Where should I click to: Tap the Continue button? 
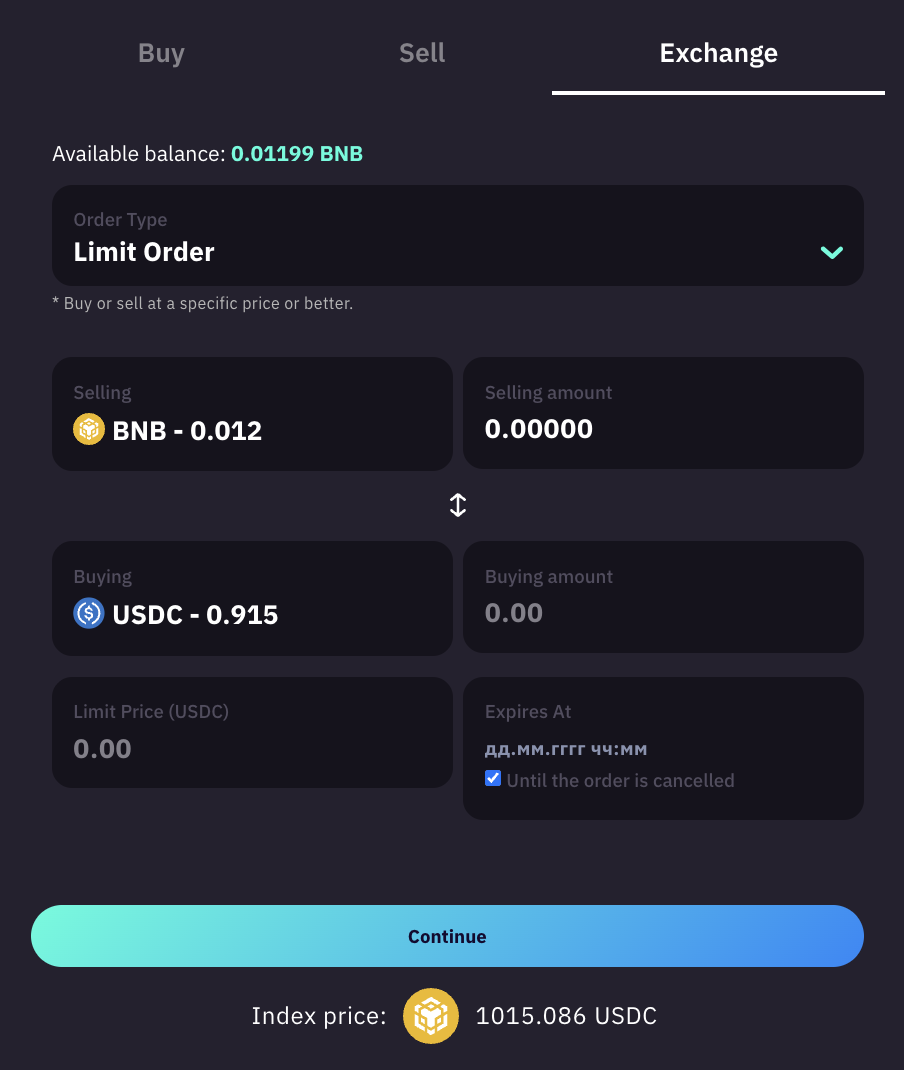click(447, 936)
